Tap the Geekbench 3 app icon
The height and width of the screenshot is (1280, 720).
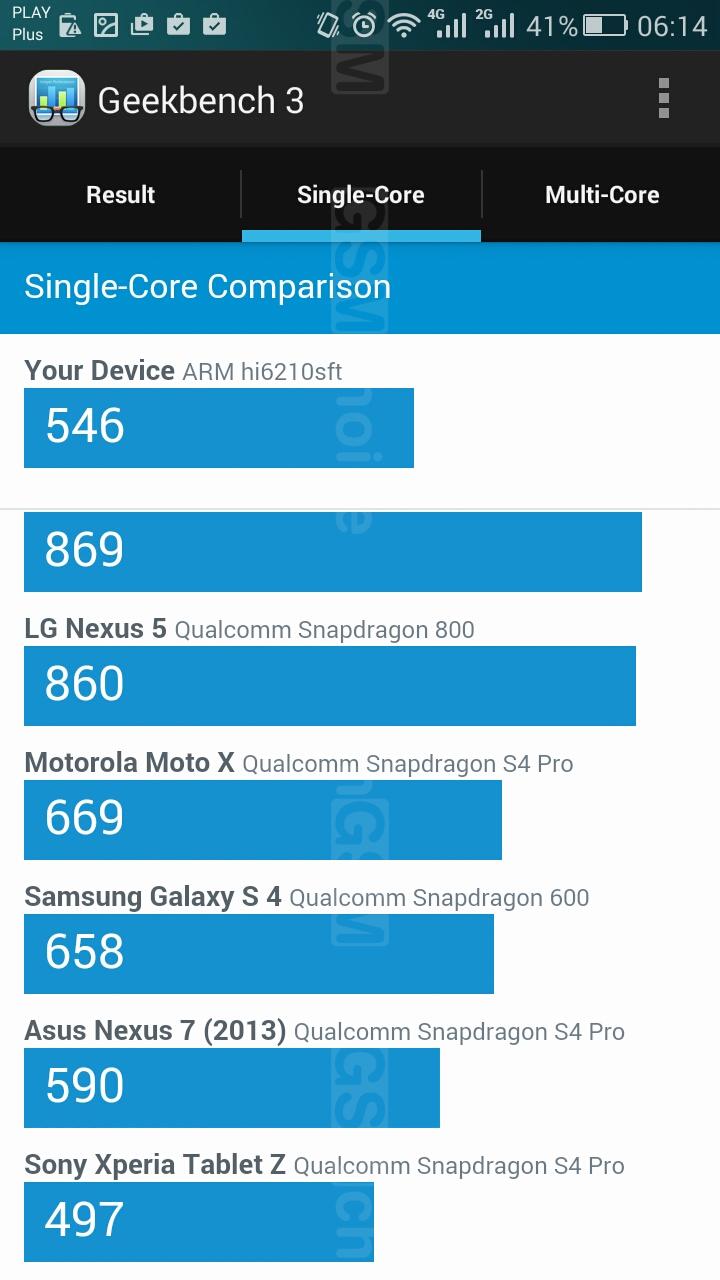pos(56,99)
